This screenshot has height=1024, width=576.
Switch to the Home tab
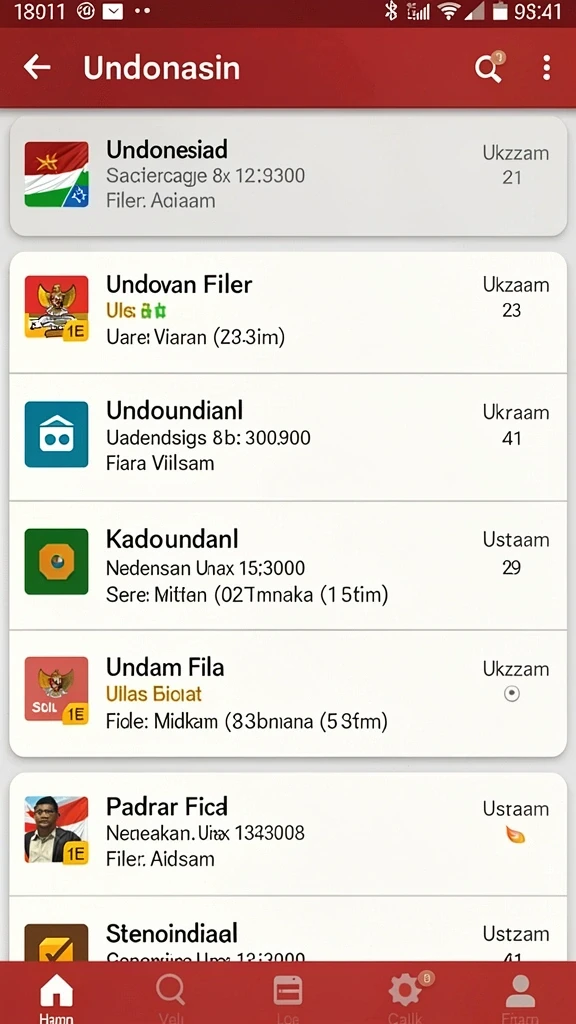(57, 993)
